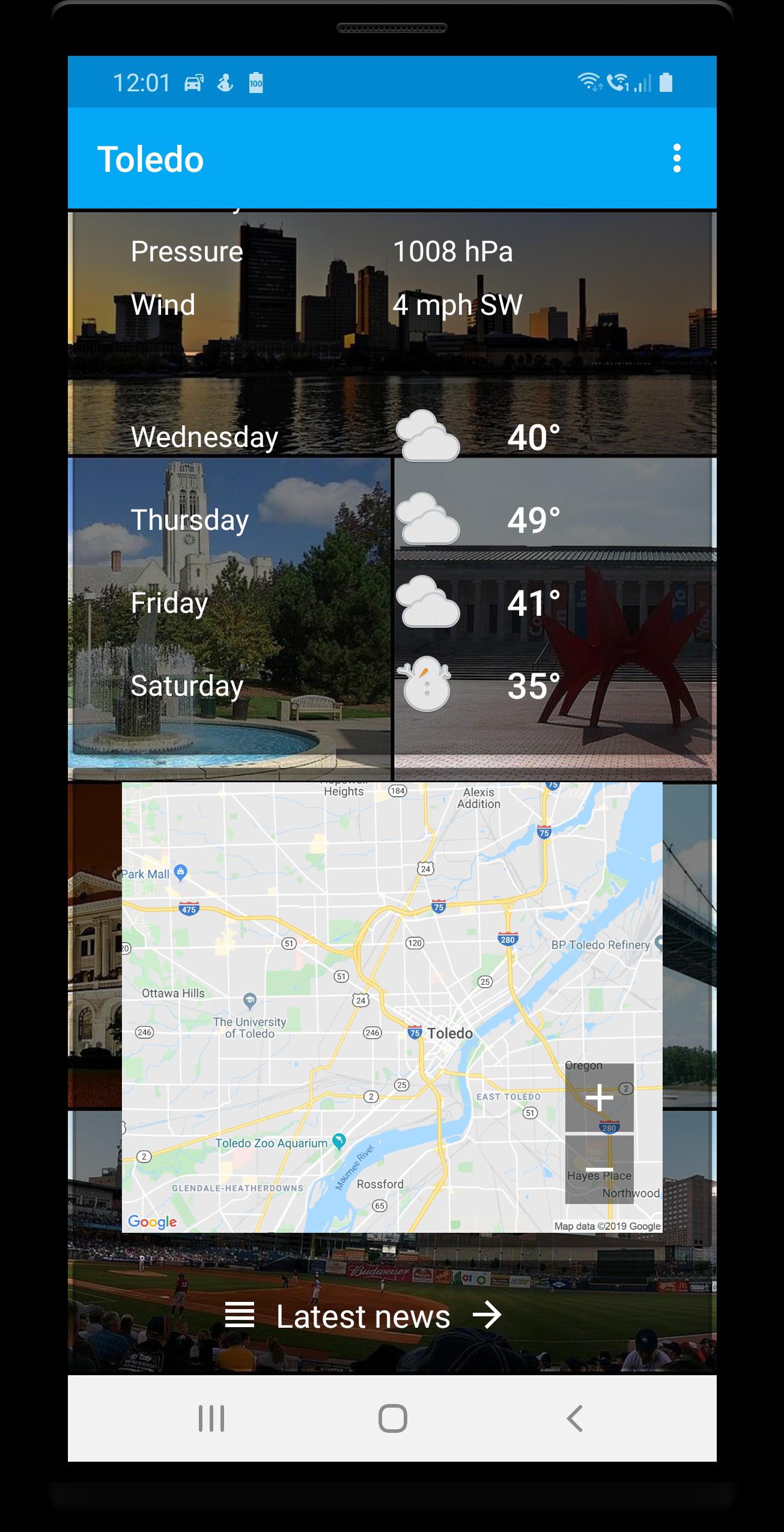
Task: Open the overflow menu on the Toledo screen
Action: pos(678,159)
